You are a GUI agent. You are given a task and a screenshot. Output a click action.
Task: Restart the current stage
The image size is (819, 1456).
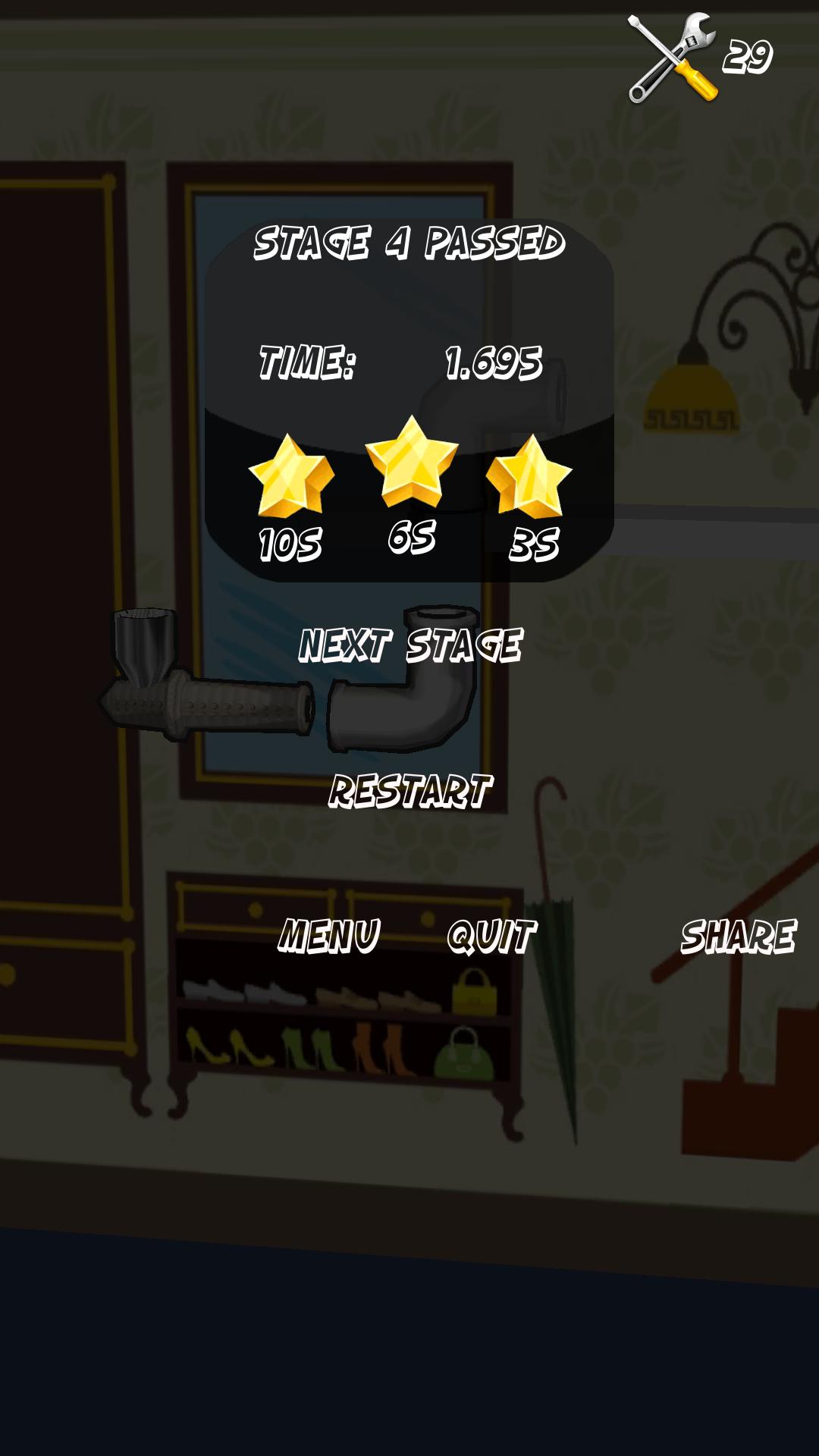tap(410, 791)
